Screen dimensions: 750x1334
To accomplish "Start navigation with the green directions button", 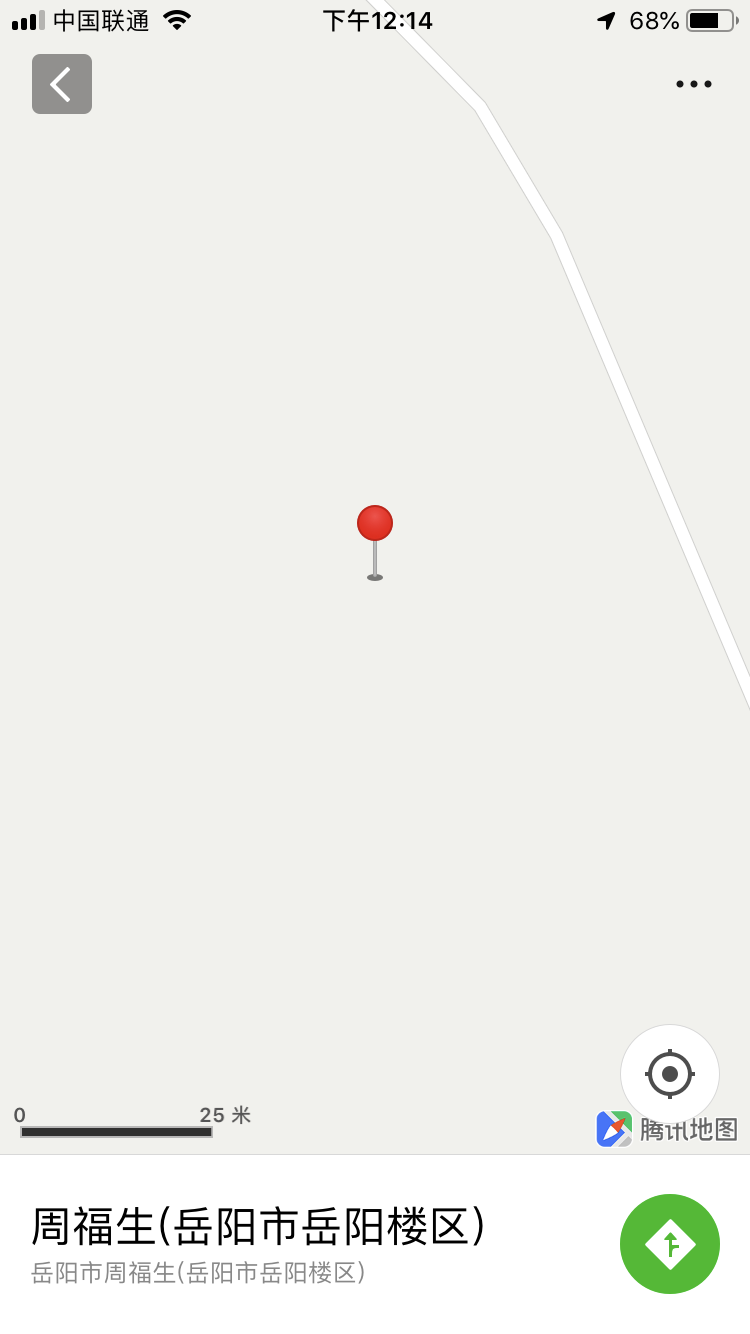I will [669, 1244].
